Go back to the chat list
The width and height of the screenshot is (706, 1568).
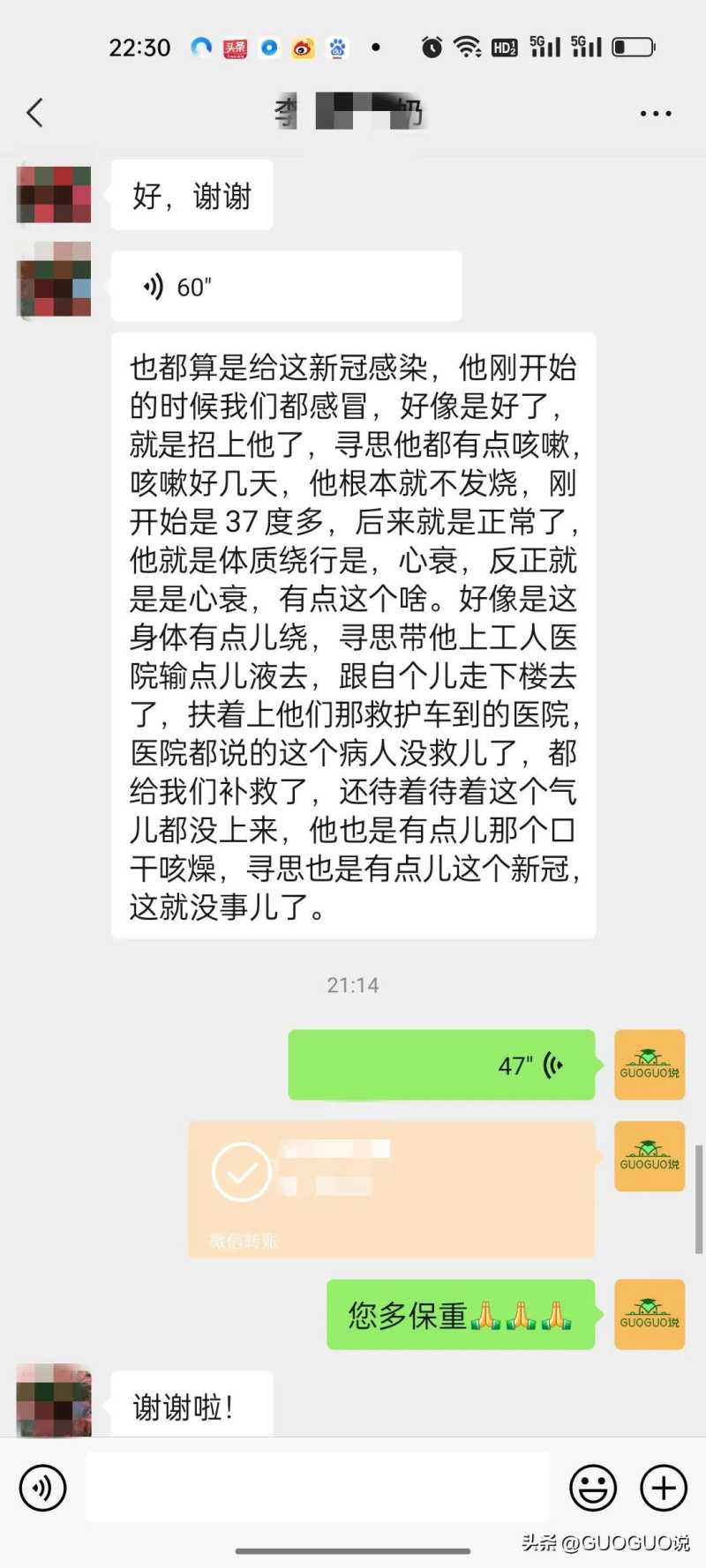pyautogui.click(x=35, y=113)
